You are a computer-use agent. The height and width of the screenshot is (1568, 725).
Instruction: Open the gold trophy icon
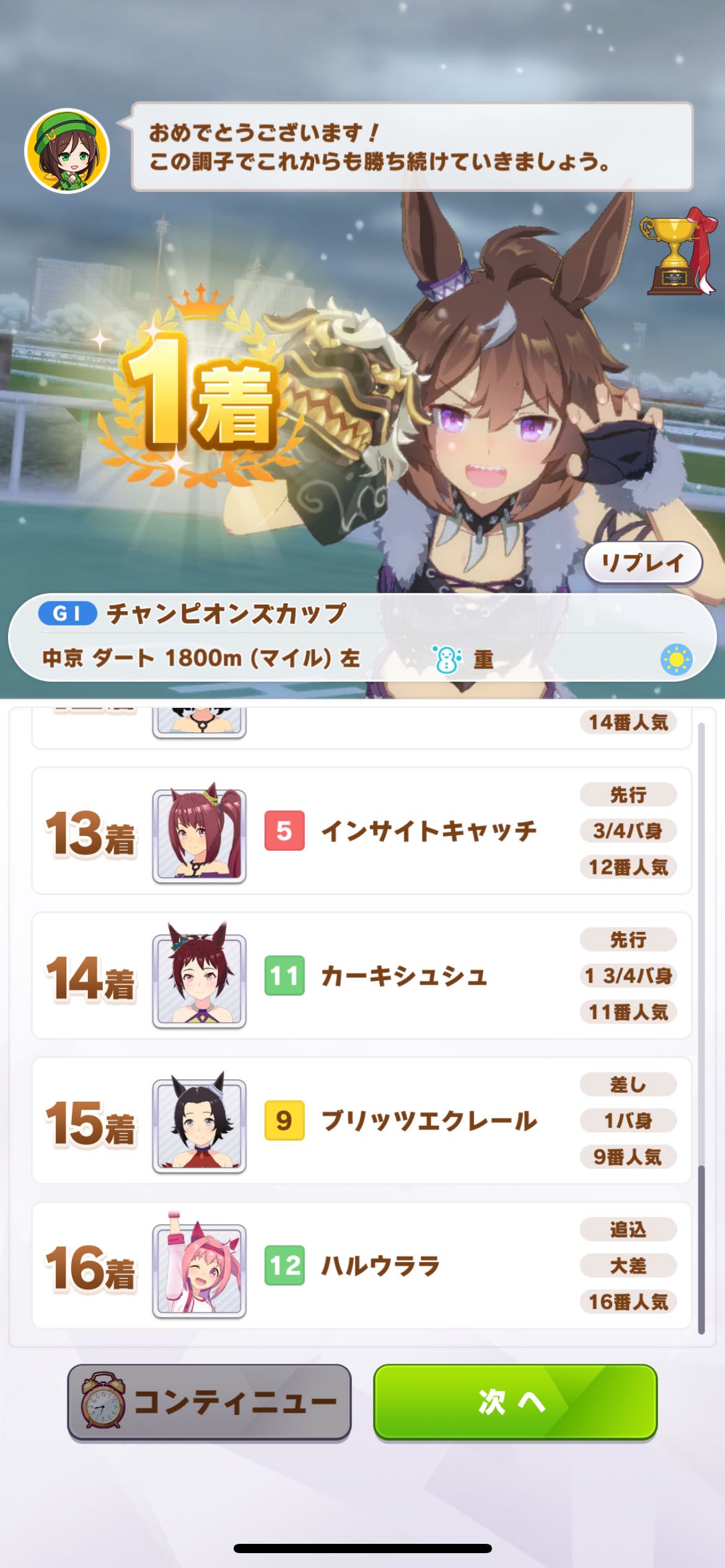pyautogui.click(x=679, y=252)
